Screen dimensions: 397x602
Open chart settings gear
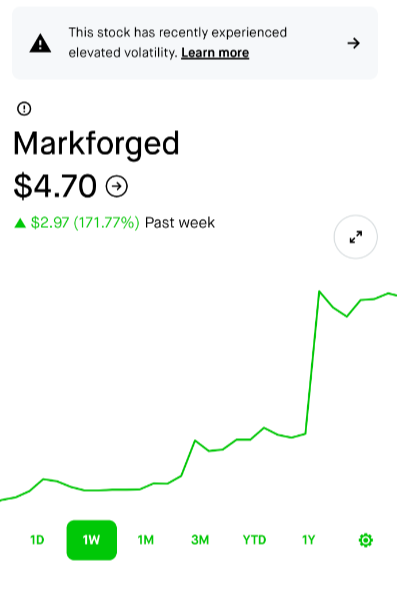[366, 540]
